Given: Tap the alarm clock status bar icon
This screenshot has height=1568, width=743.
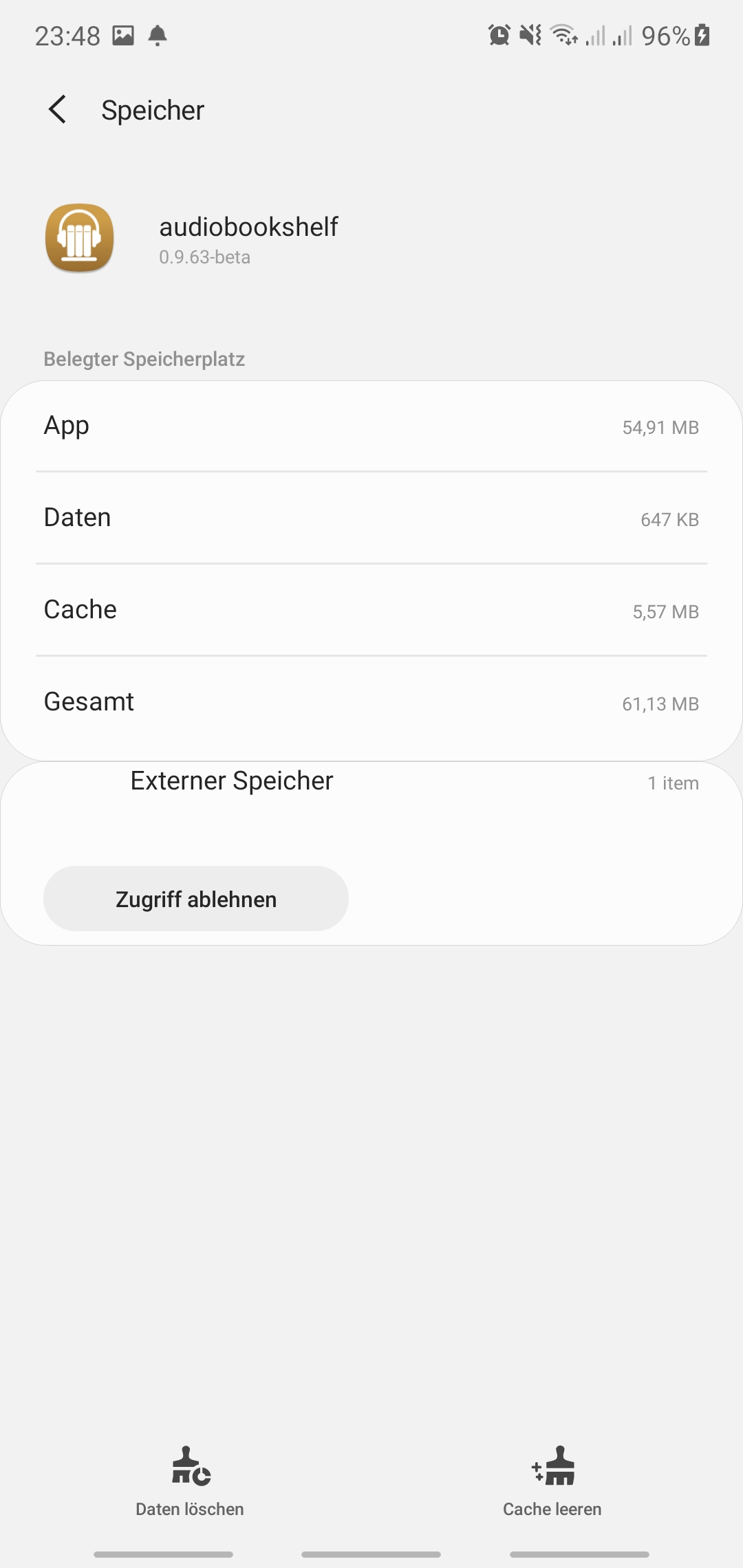Looking at the screenshot, I should point(497,34).
